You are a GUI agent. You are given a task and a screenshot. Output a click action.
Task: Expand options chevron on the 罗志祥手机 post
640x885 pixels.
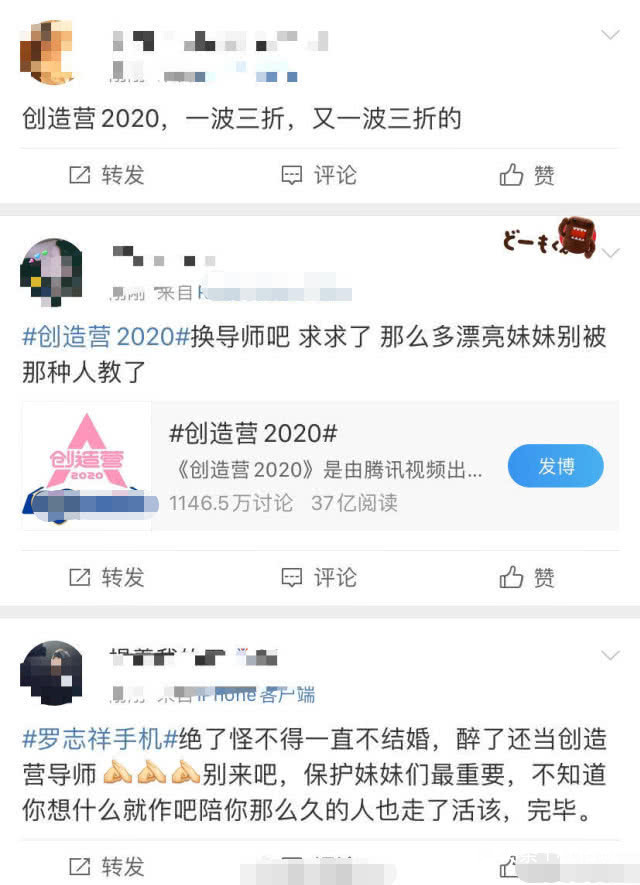click(610, 656)
